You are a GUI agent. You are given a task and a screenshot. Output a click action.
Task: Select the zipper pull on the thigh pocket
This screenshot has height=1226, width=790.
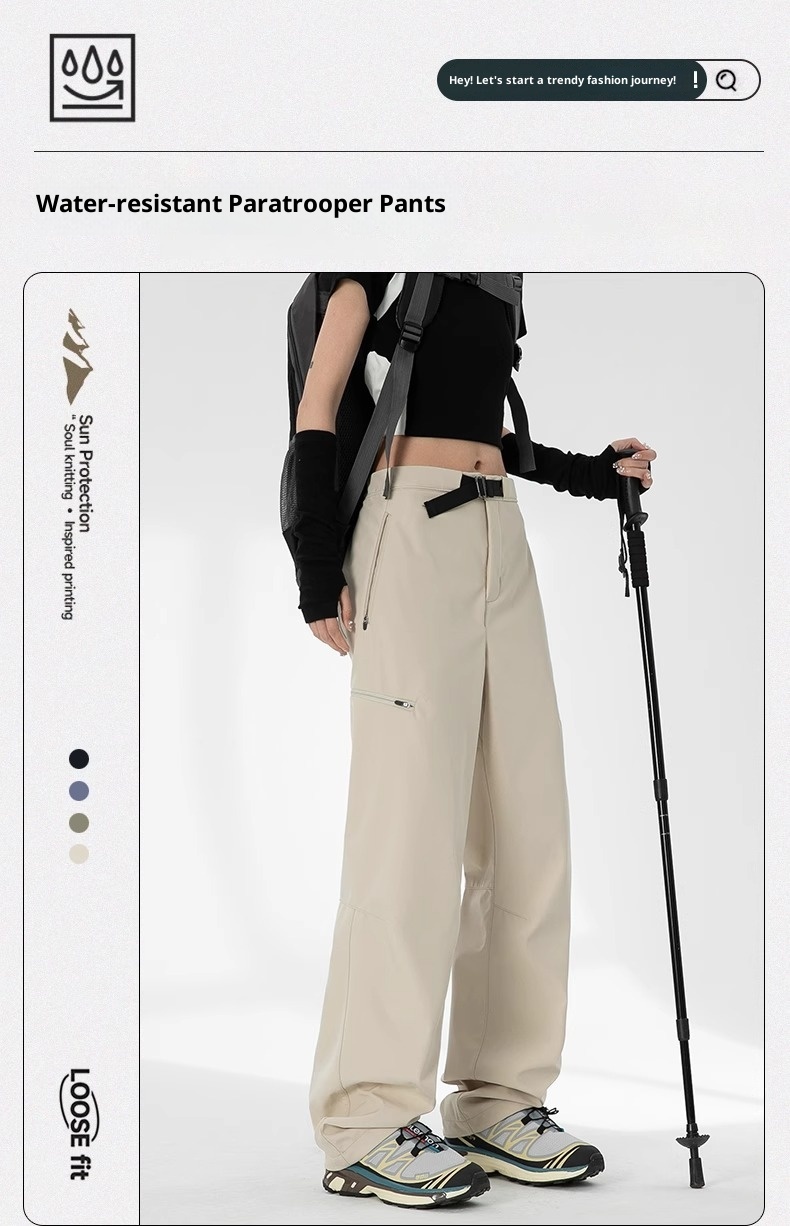coord(402,704)
